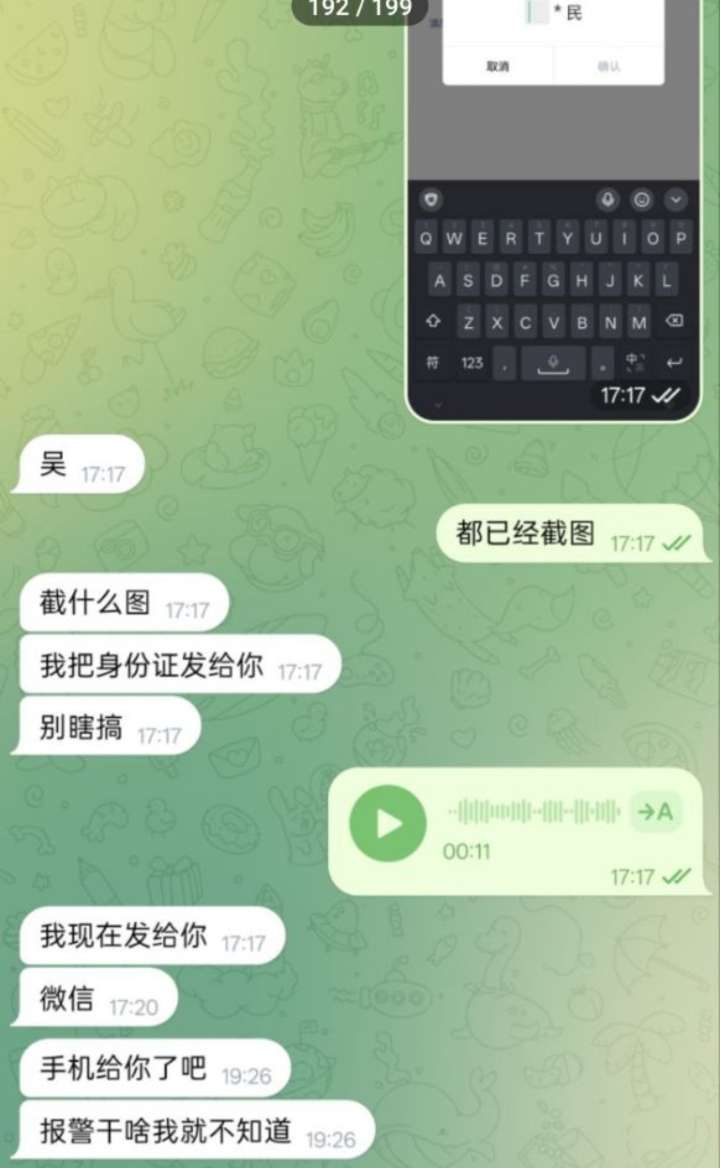
Task: Transcribe the voice message to text
Action: [655, 812]
